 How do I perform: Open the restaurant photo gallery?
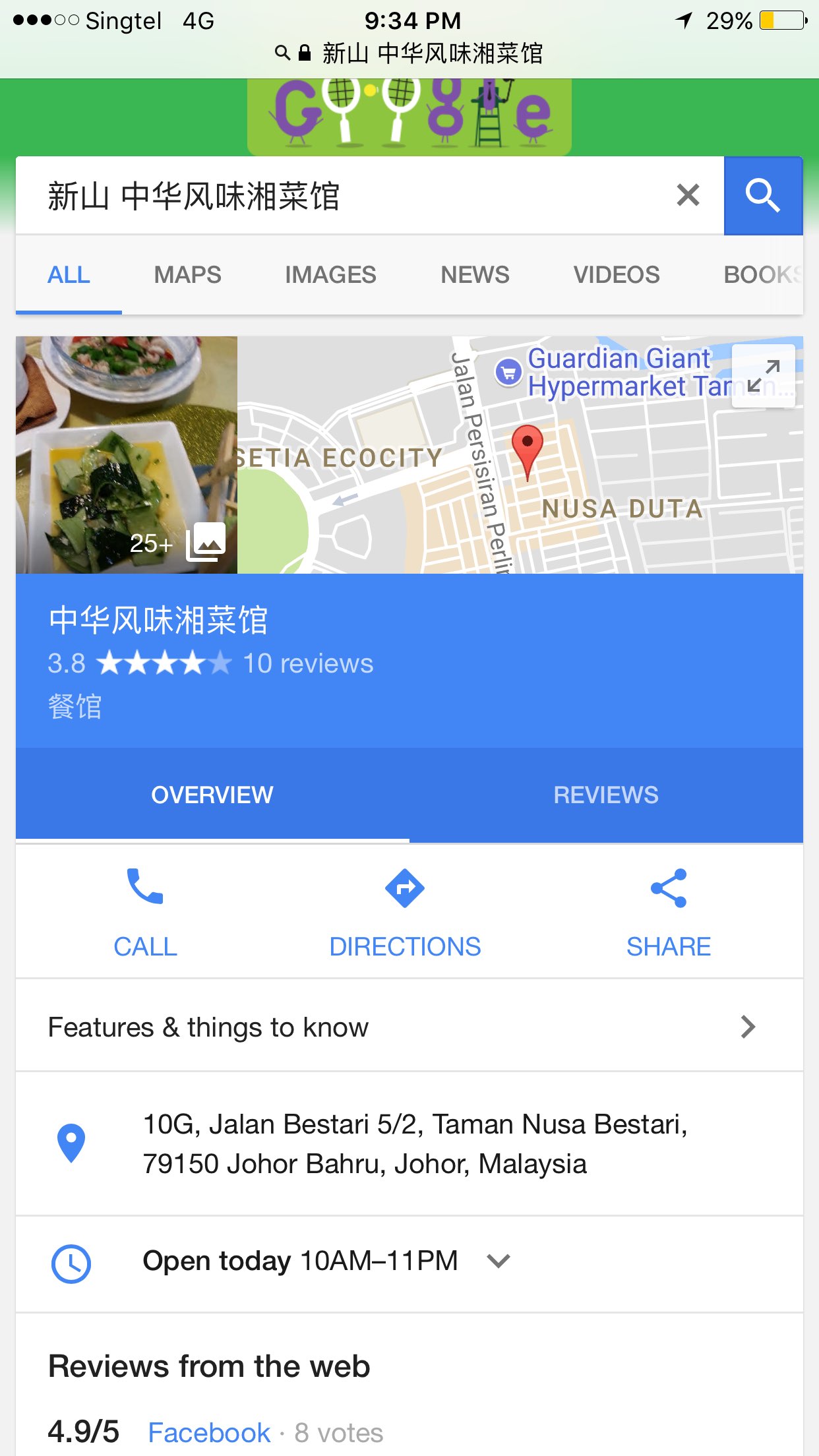[127, 454]
